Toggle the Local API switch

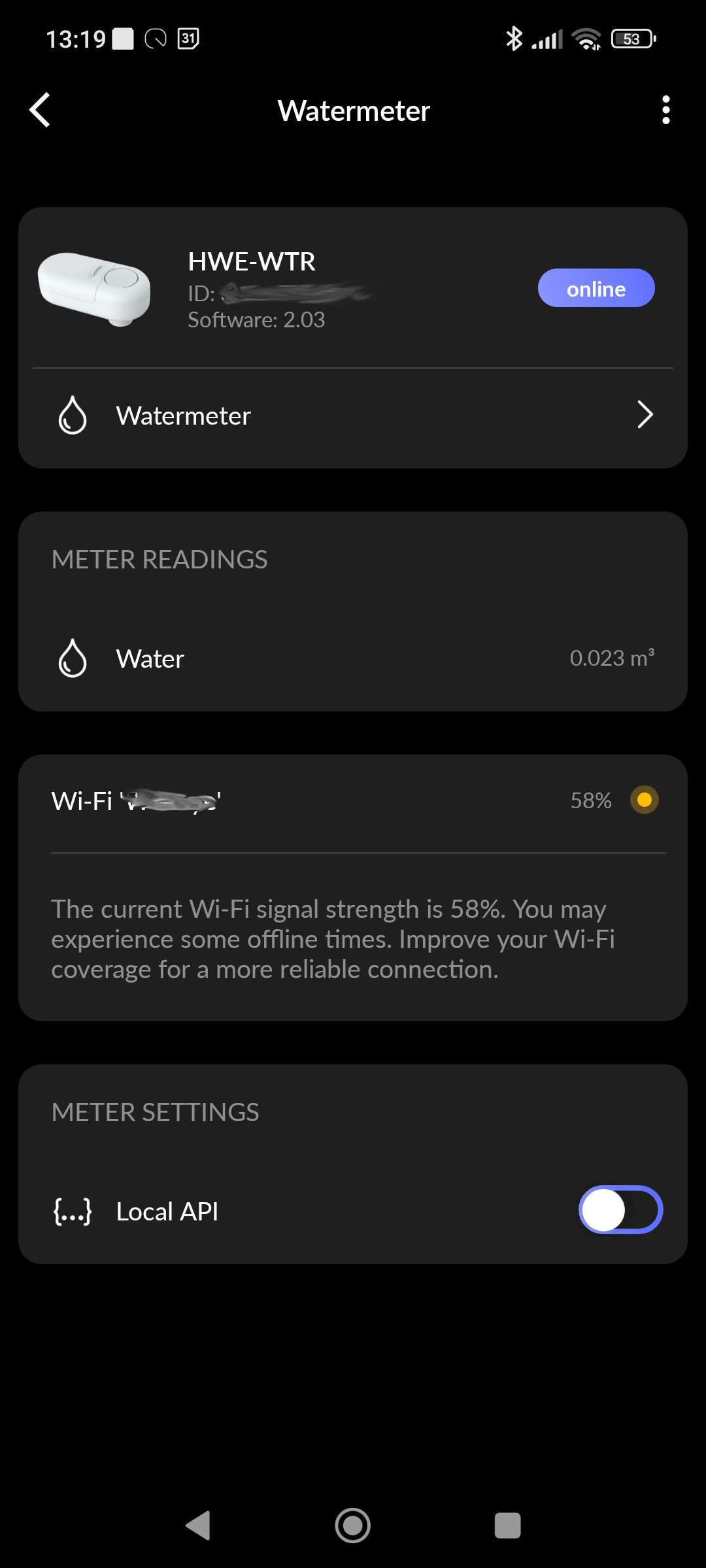(620, 1210)
